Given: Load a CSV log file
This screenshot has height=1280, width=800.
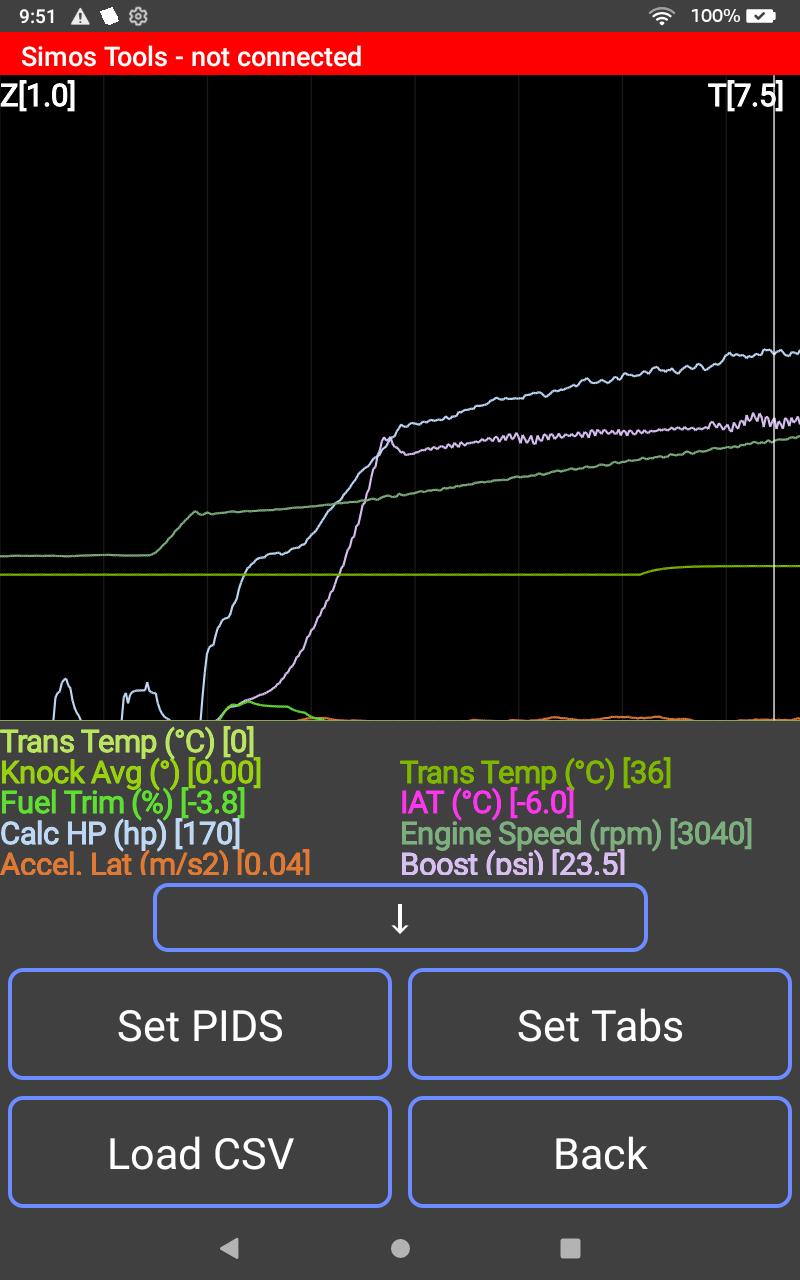Looking at the screenshot, I should tap(200, 1153).
